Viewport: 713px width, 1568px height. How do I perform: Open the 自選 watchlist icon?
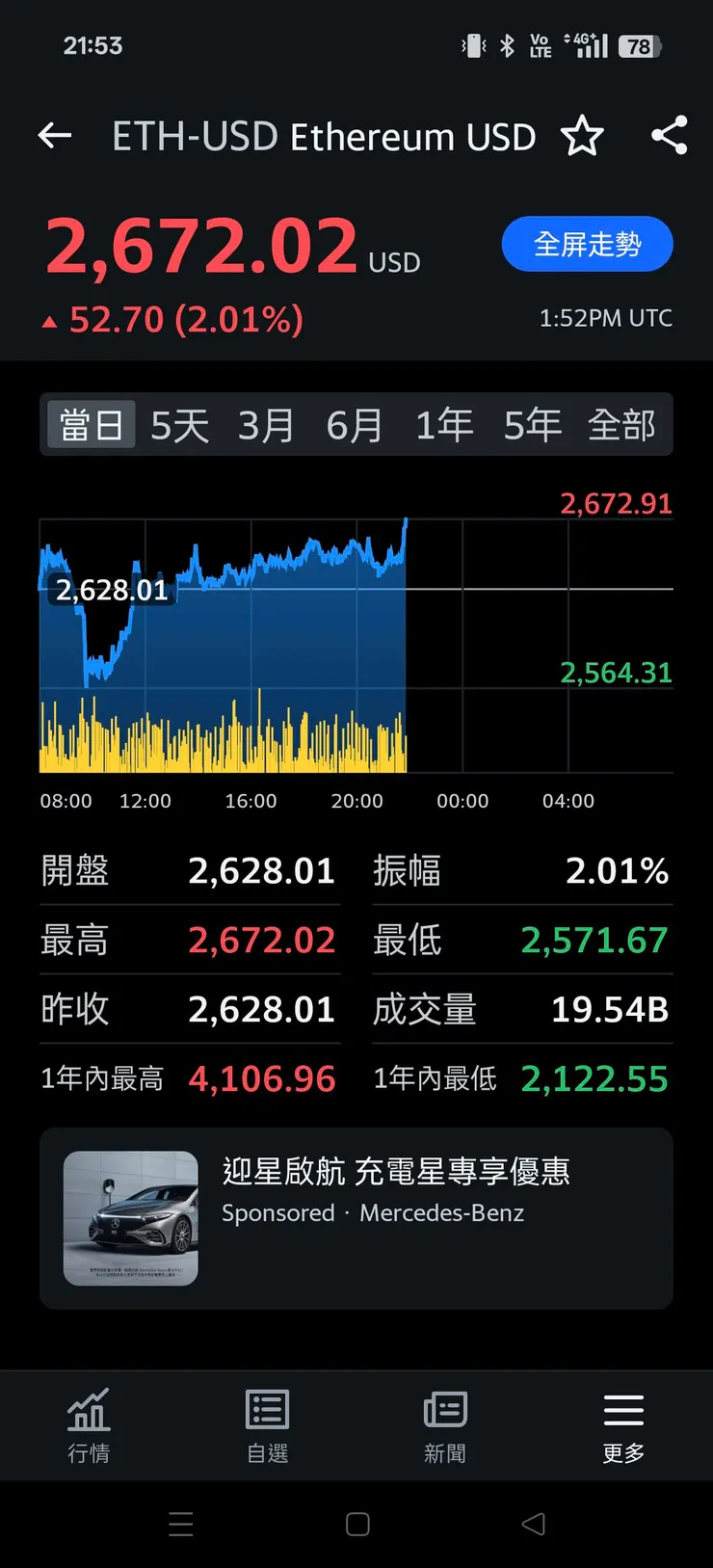(267, 1426)
